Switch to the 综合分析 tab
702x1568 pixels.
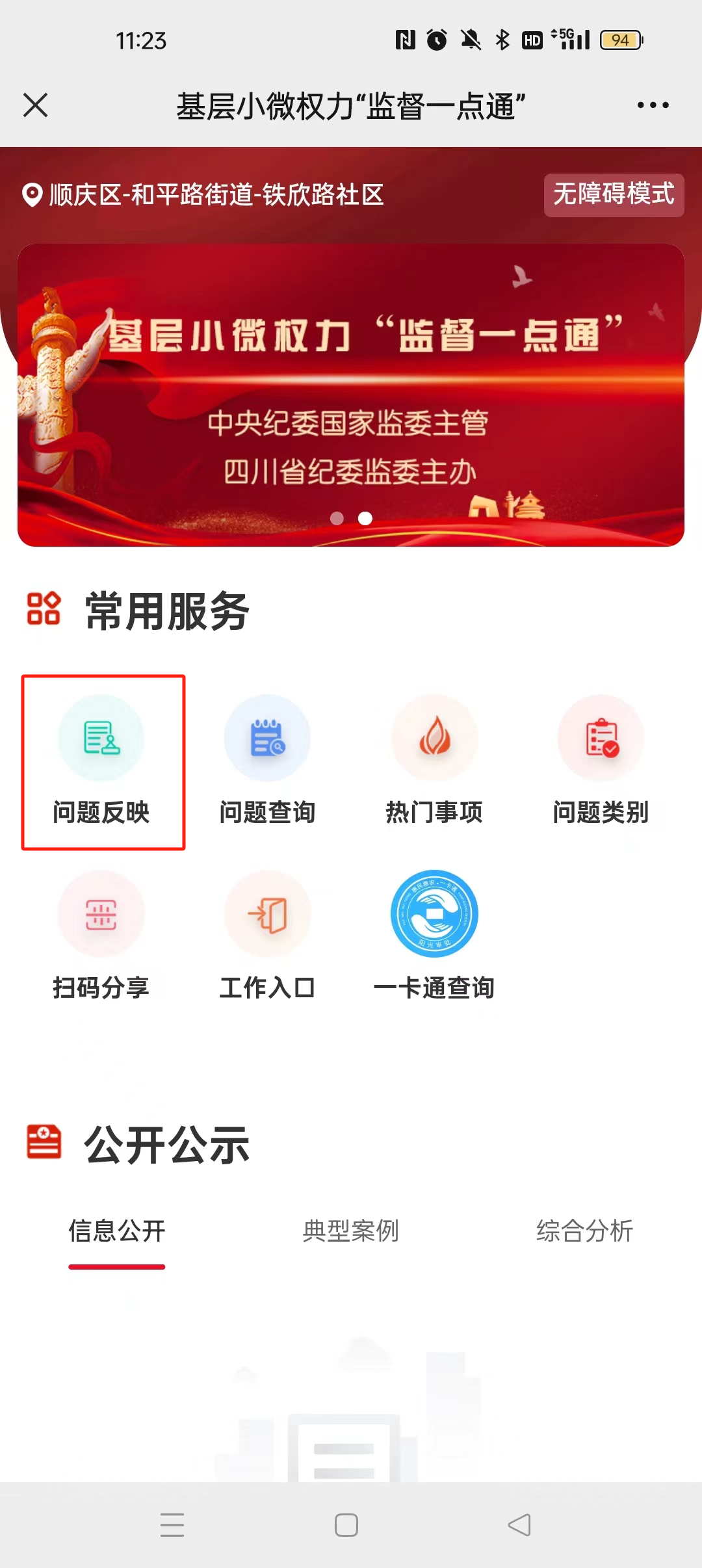(584, 1231)
